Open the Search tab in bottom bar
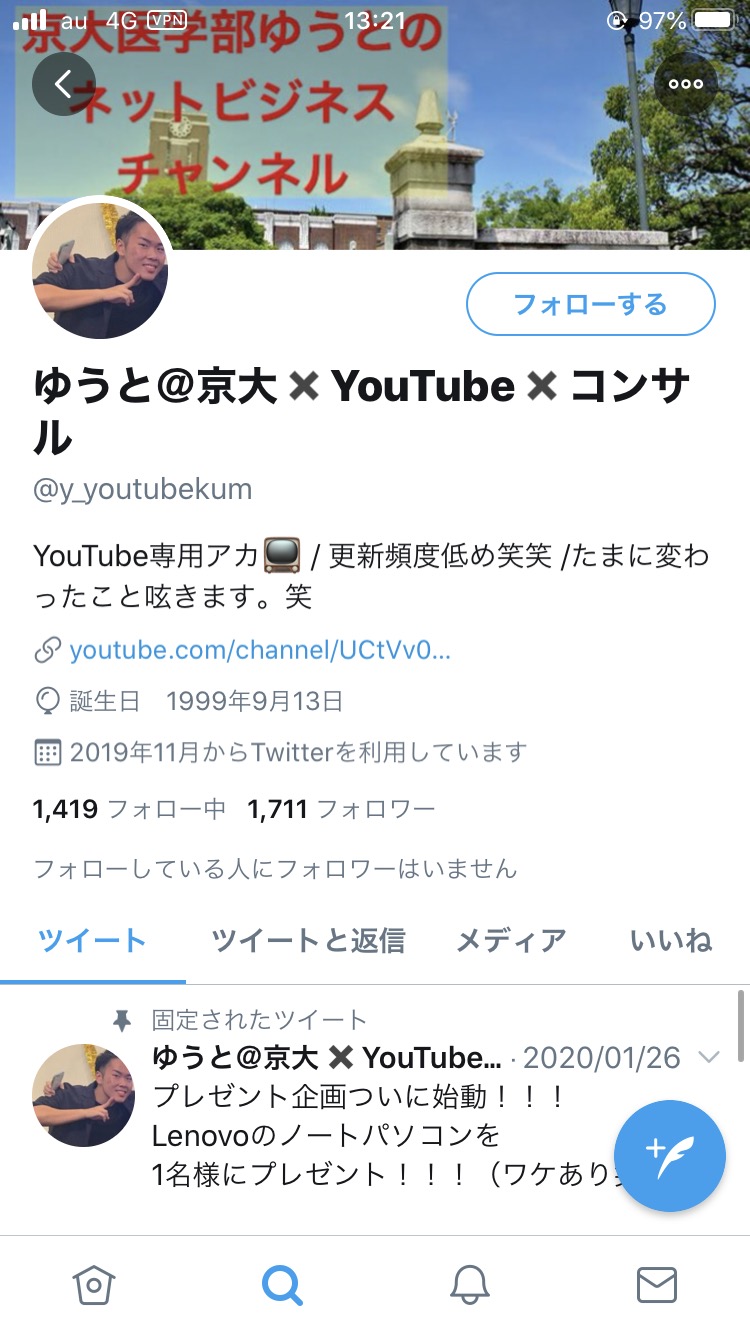Viewport: 750px width, 1334px height. click(x=282, y=1285)
